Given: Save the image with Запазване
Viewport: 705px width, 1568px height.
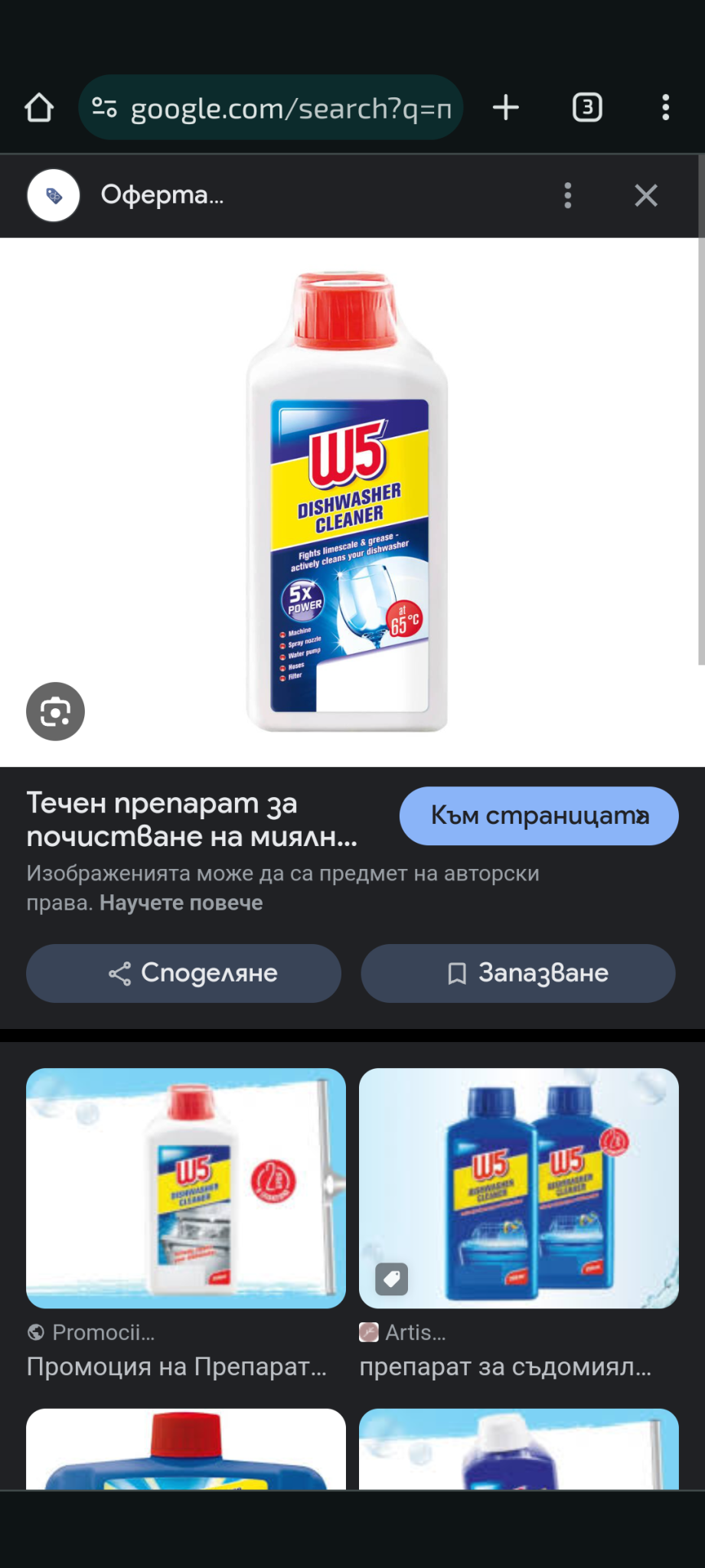Looking at the screenshot, I should (518, 973).
